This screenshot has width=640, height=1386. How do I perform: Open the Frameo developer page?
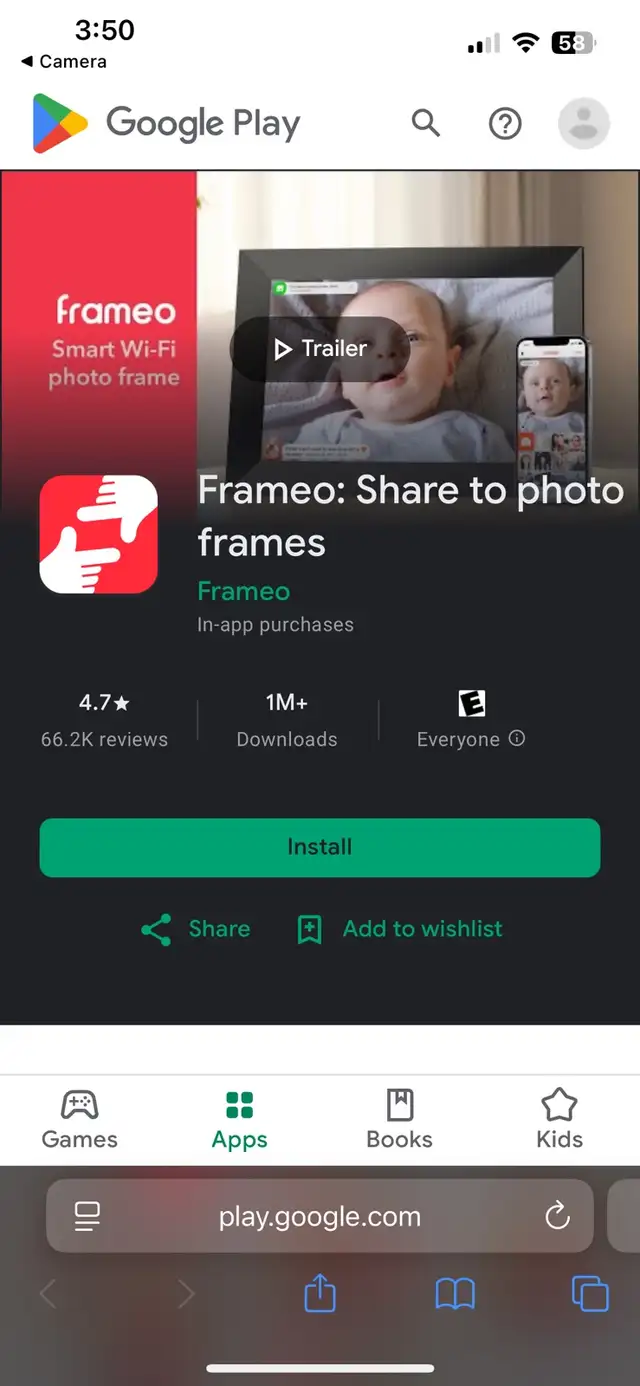pyautogui.click(x=243, y=591)
